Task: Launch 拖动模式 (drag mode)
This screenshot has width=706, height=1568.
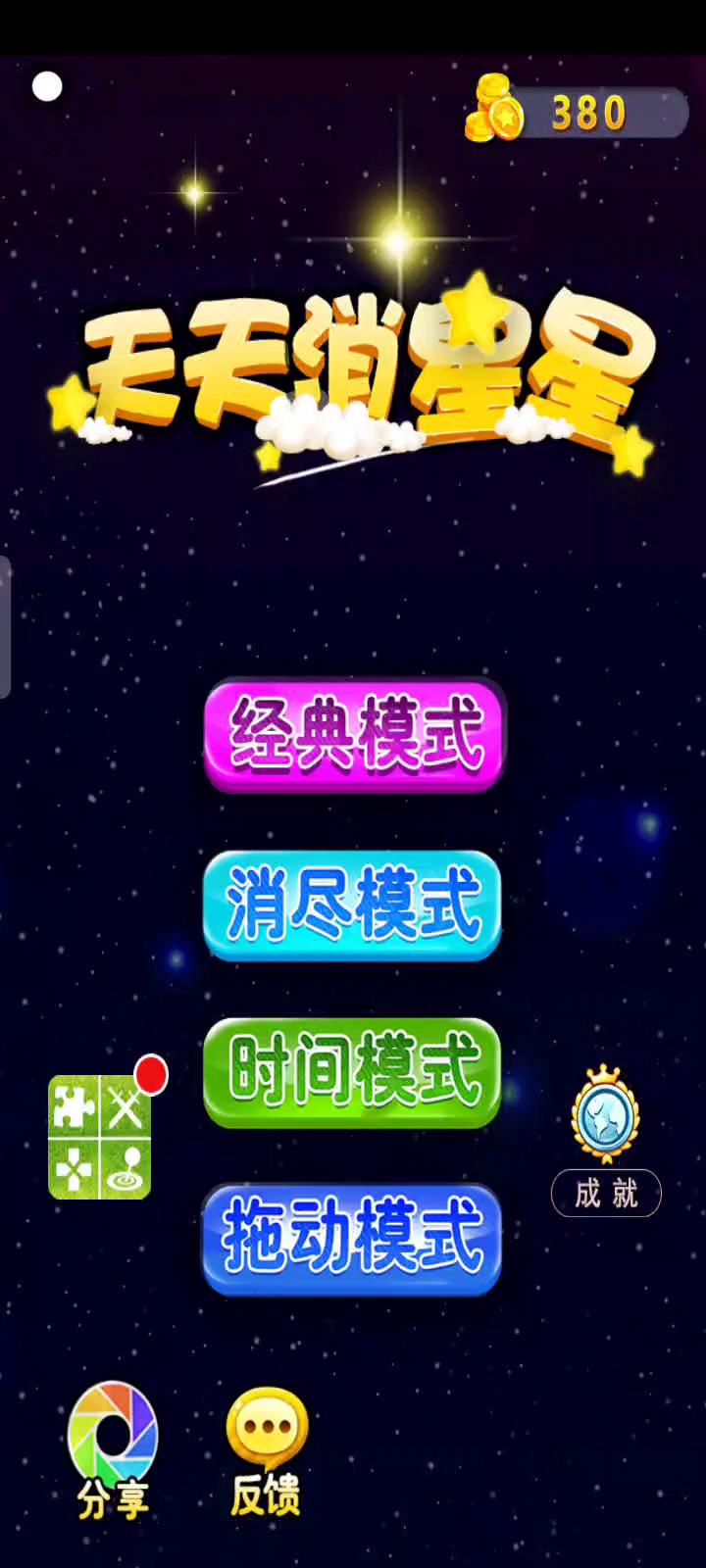Action: (352, 1240)
